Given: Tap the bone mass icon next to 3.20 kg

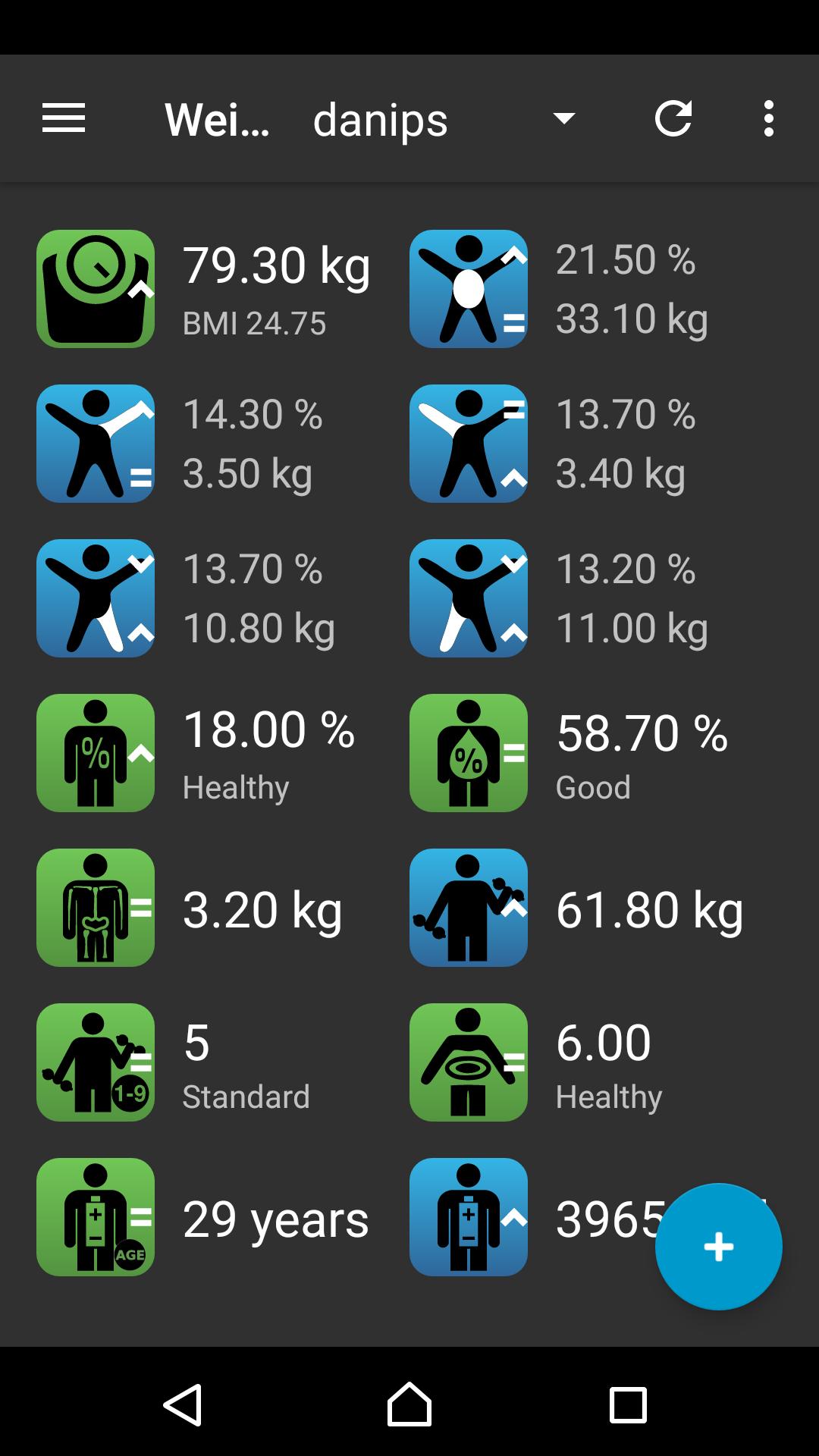Looking at the screenshot, I should [95, 908].
